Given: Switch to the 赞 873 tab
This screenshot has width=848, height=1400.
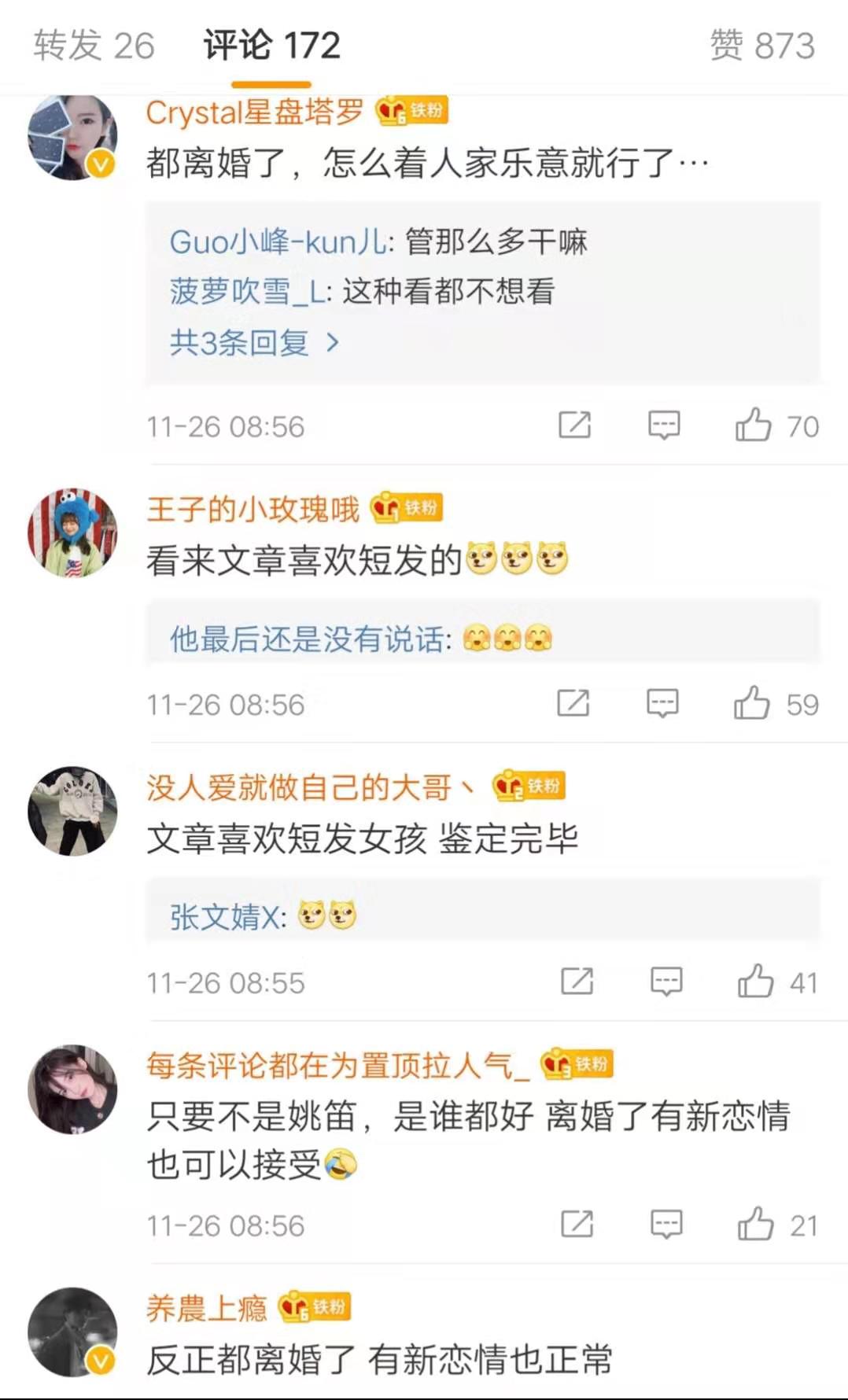Looking at the screenshot, I should coord(761,46).
